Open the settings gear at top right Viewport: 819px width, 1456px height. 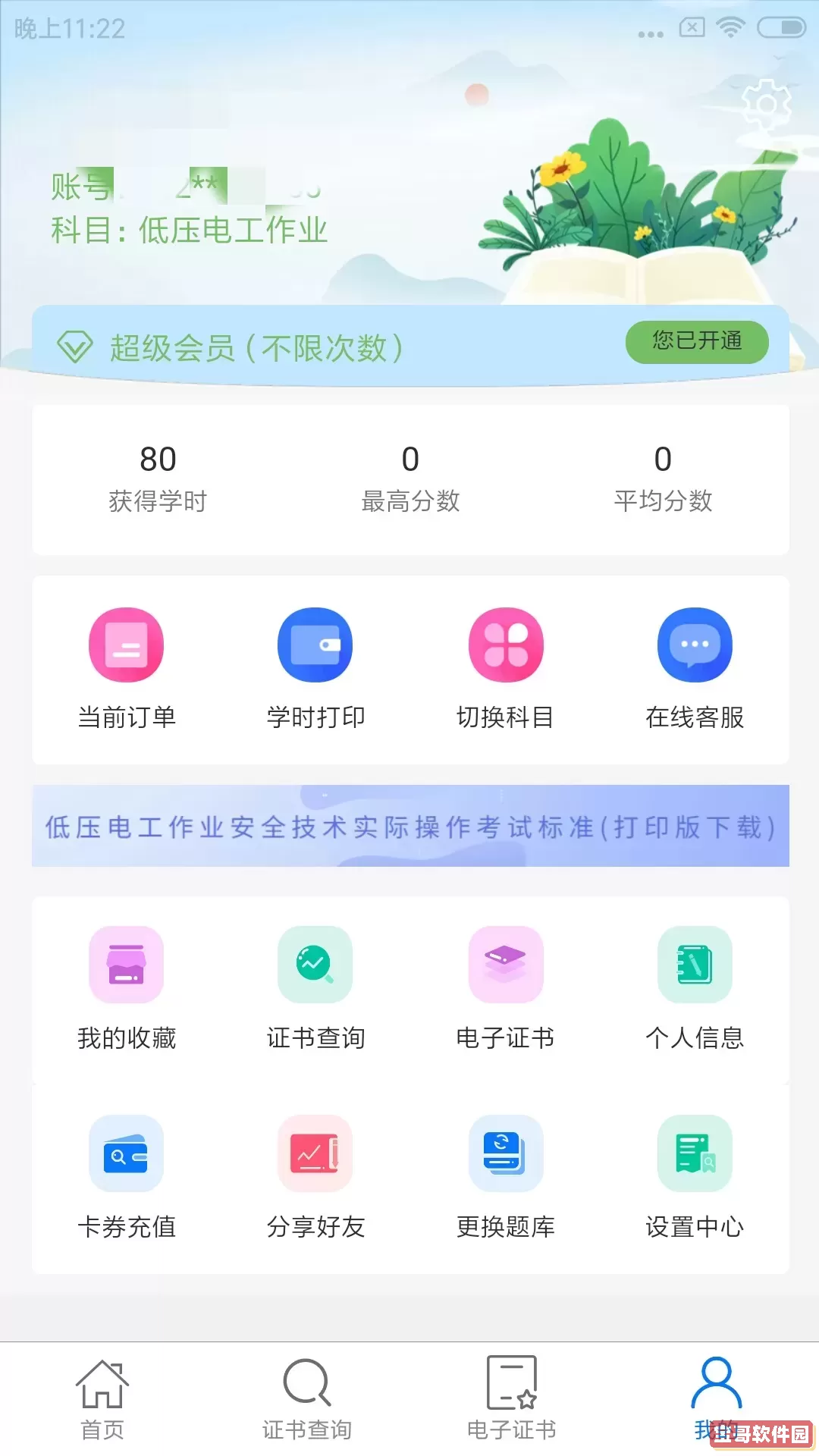[766, 101]
